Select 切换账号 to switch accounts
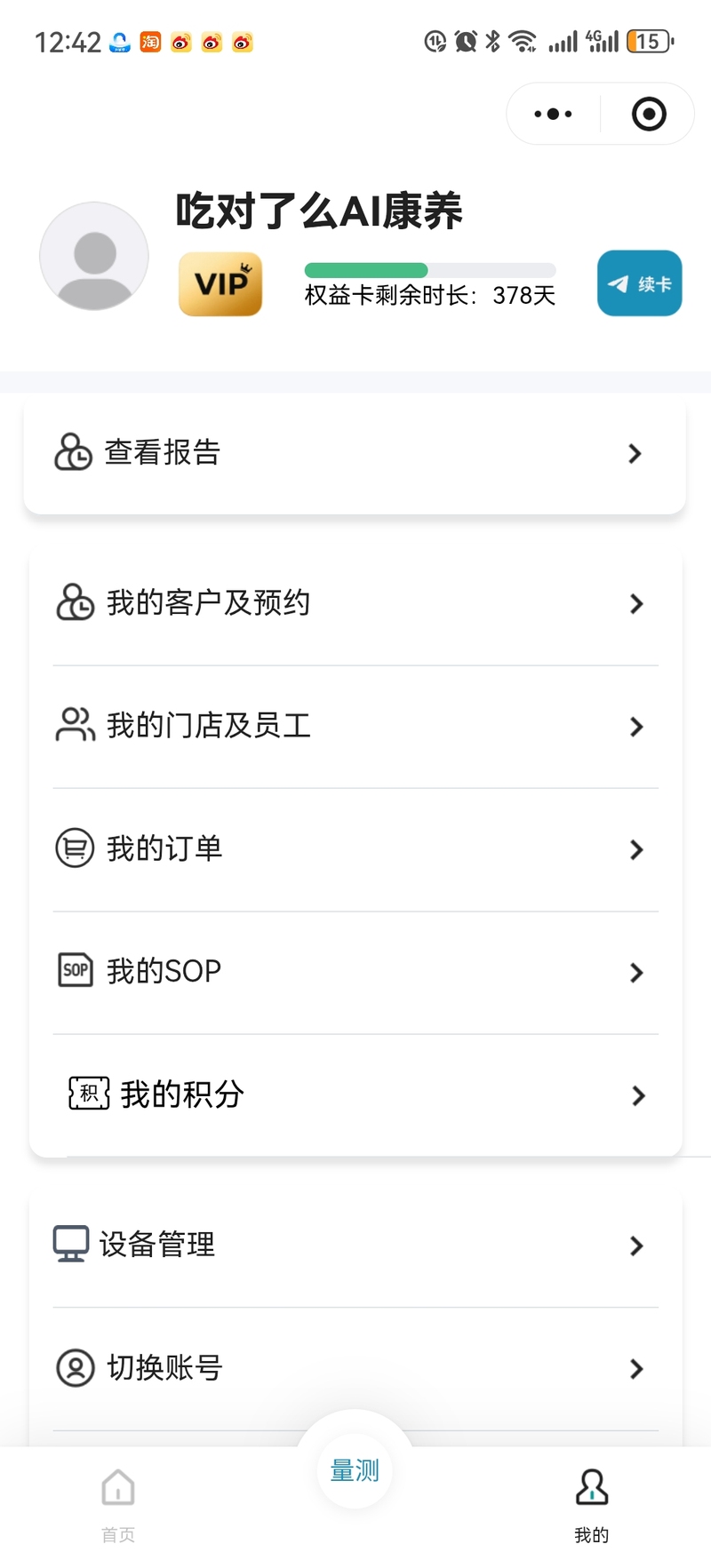The height and width of the screenshot is (1568, 711). point(355,1368)
